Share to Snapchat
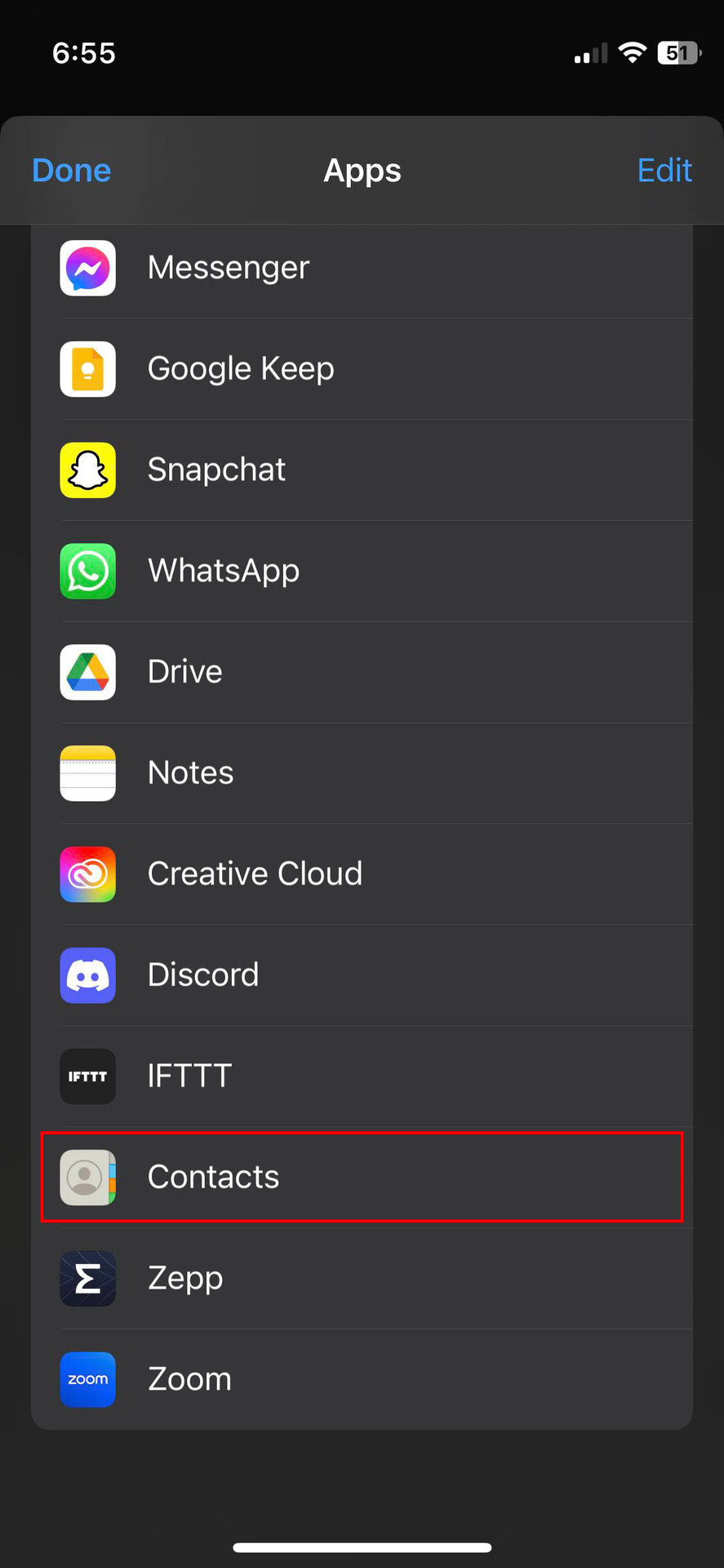 [362, 470]
